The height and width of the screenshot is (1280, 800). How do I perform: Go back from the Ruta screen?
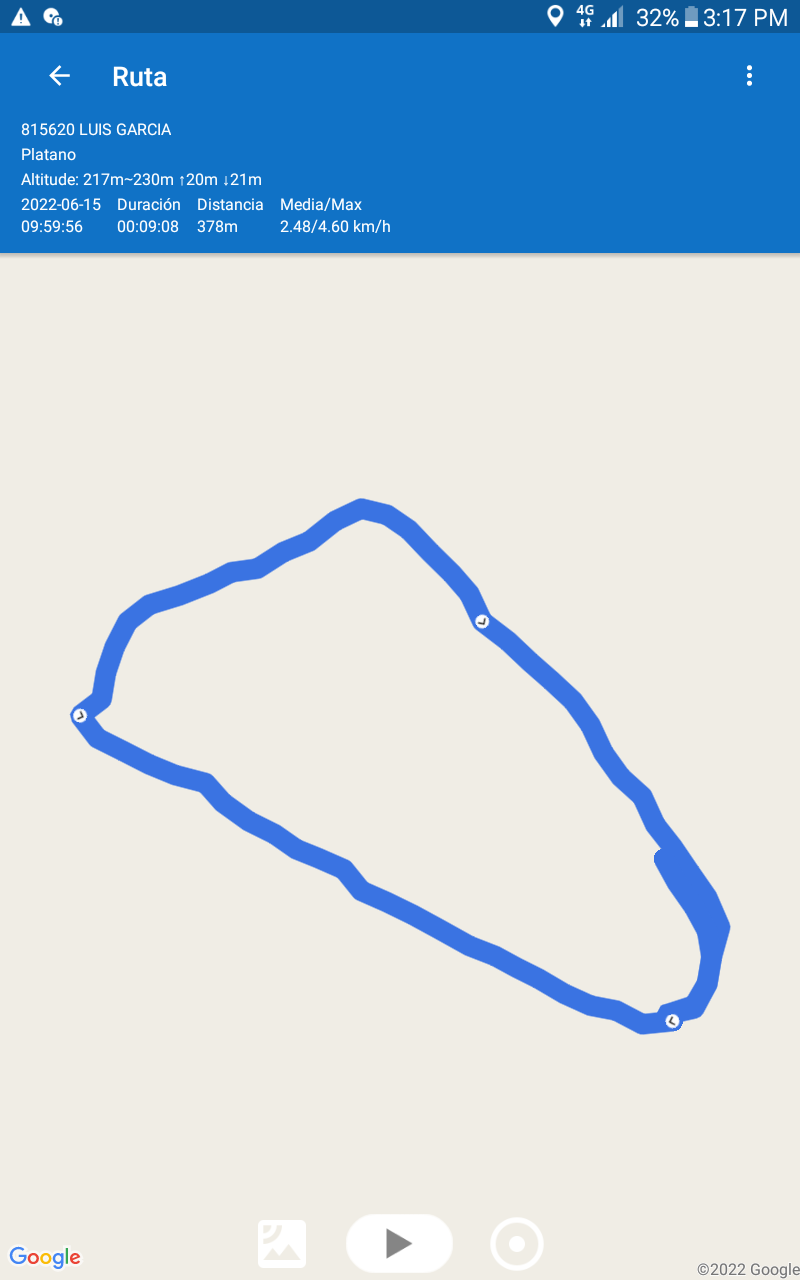click(60, 76)
